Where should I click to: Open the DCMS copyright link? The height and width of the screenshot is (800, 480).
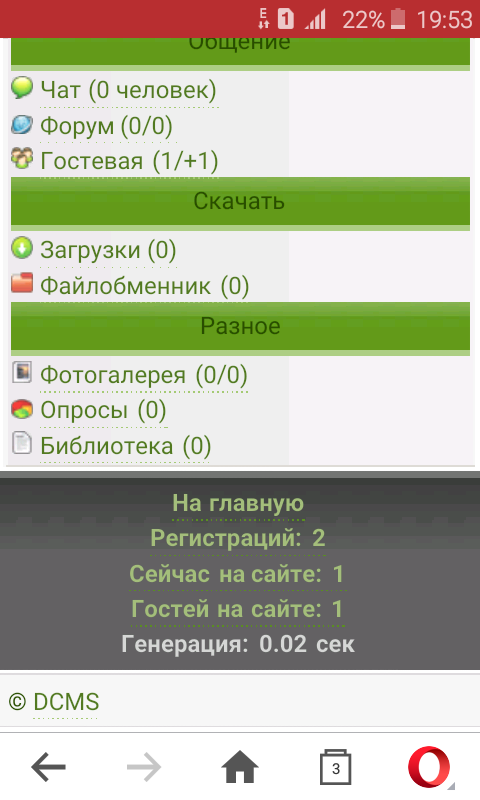[x=66, y=703]
